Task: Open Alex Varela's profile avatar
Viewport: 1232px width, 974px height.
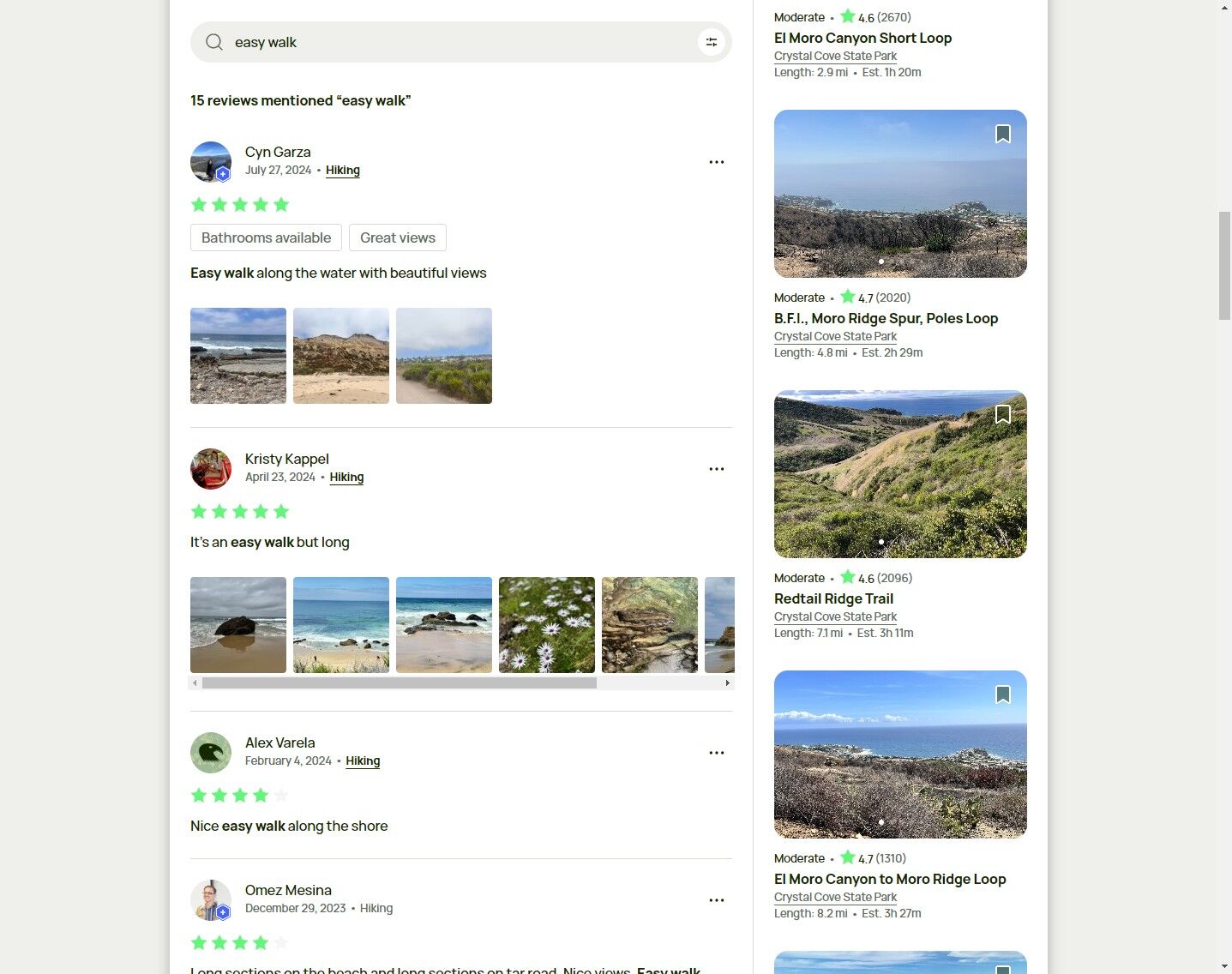Action: point(211,753)
